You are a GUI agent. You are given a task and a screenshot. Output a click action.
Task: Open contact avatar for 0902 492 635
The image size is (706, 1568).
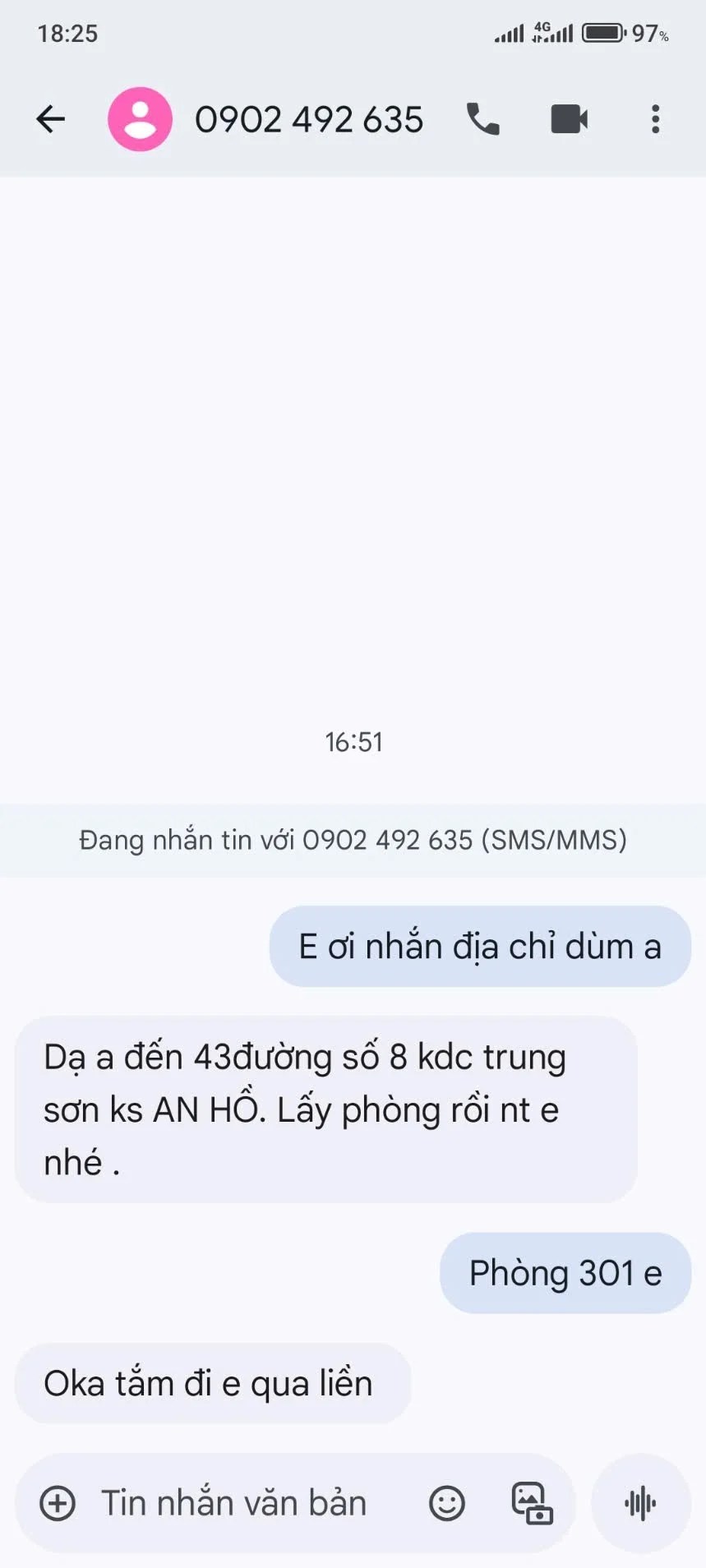(x=140, y=119)
